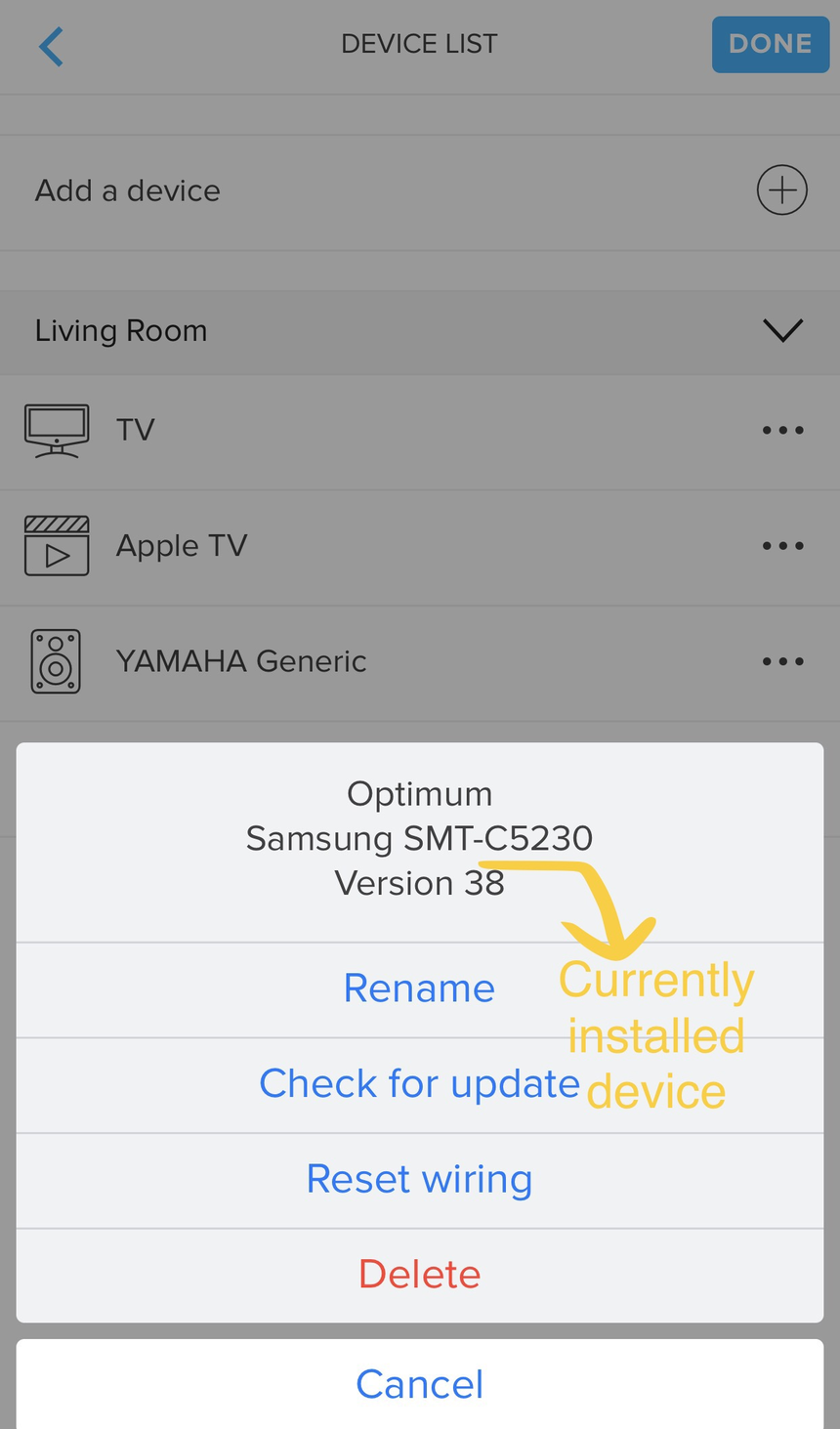
Task: Open the Apple TV three-dot options menu
Action: coord(781,545)
